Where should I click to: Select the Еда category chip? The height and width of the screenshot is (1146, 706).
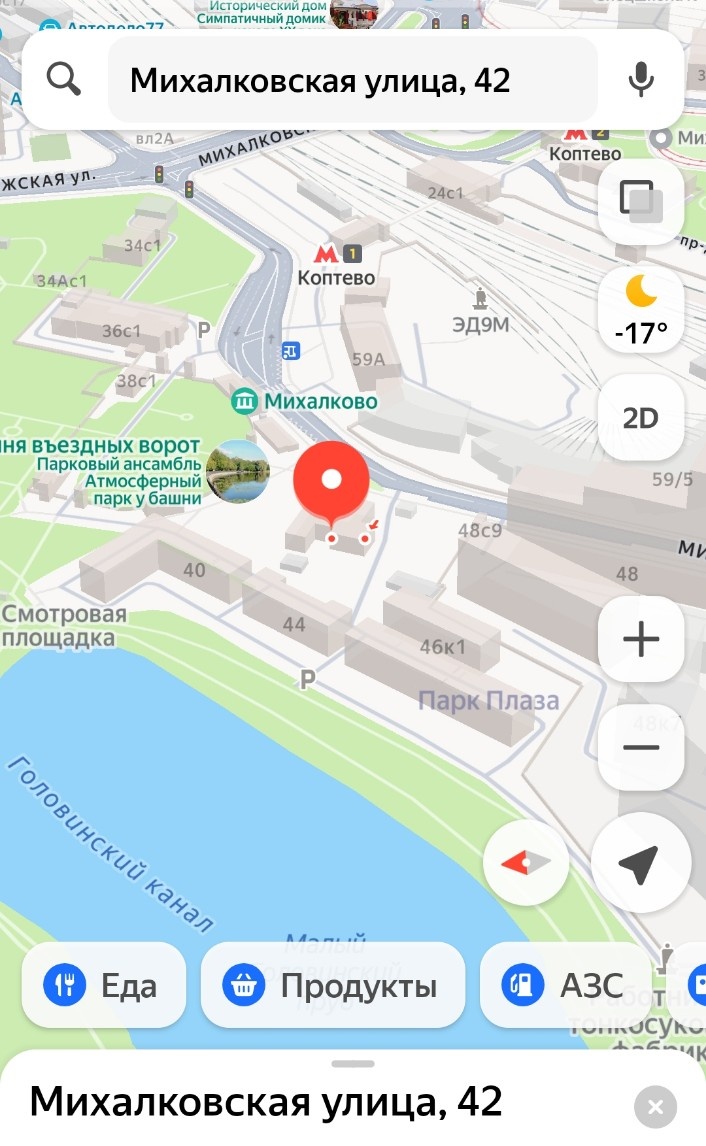click(104, 986)
